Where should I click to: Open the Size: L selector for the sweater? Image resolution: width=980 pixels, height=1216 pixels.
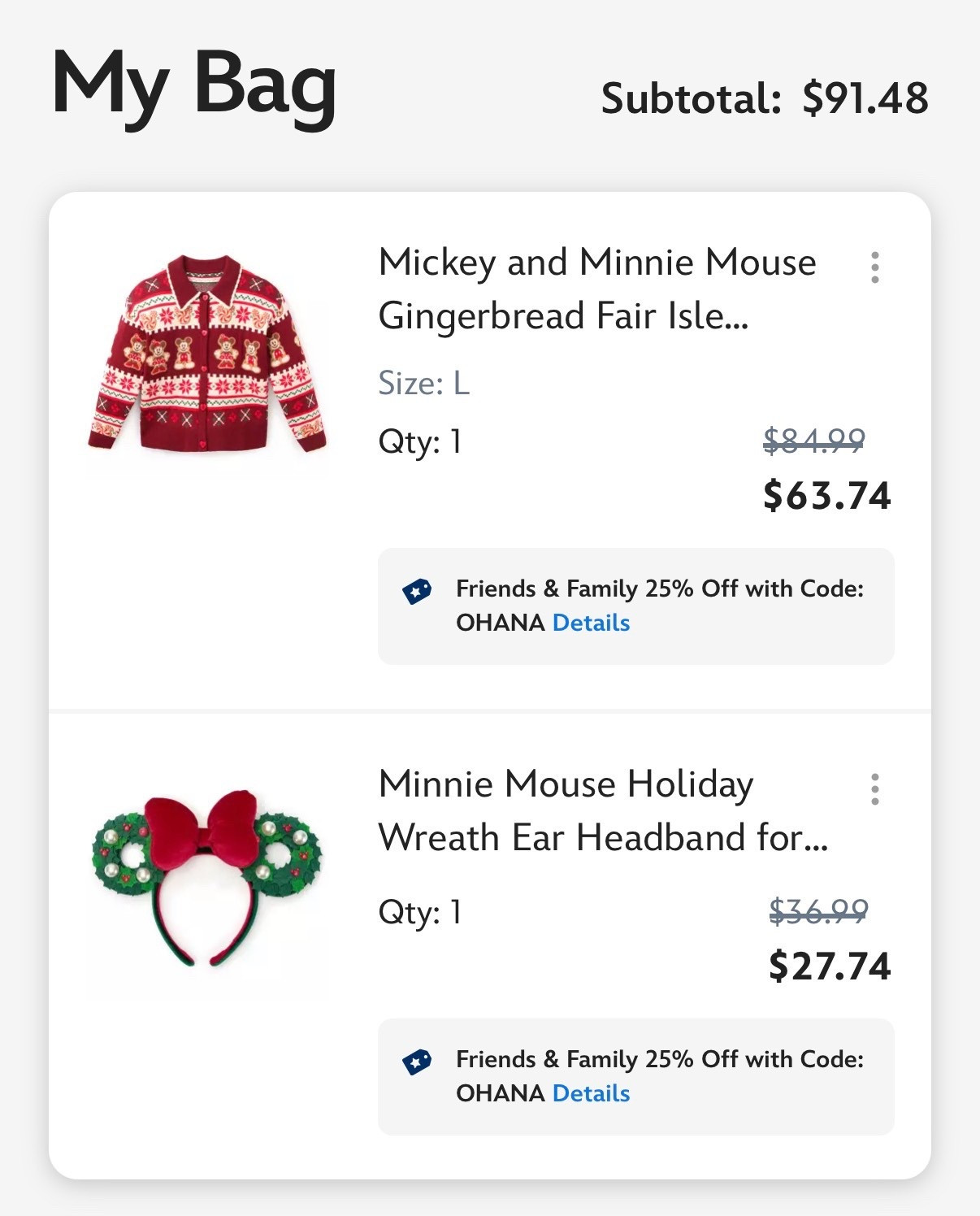coord(424,384)
